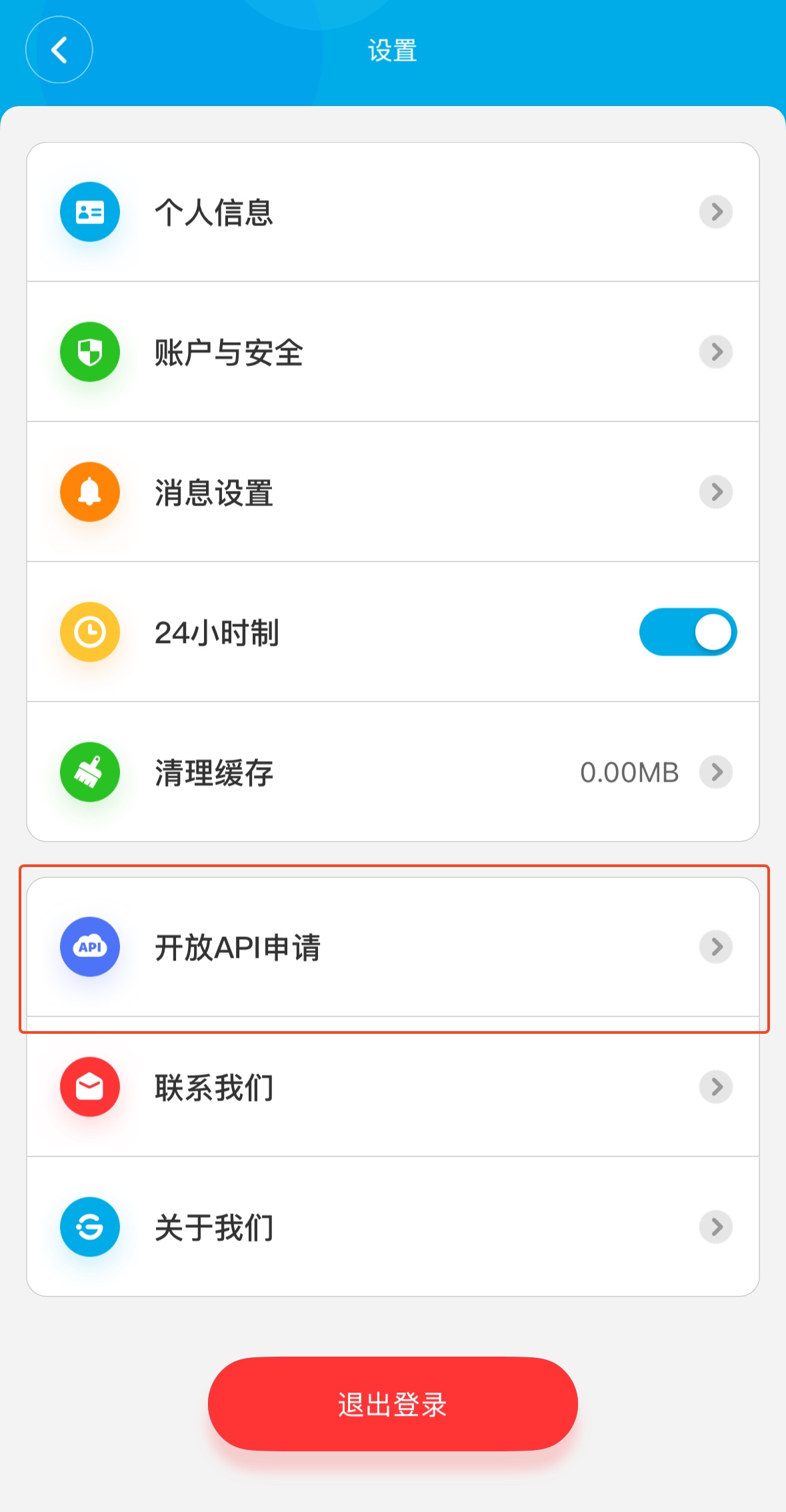Open 个人信息 settings
786x1512 pixels.
pos(392,212)
